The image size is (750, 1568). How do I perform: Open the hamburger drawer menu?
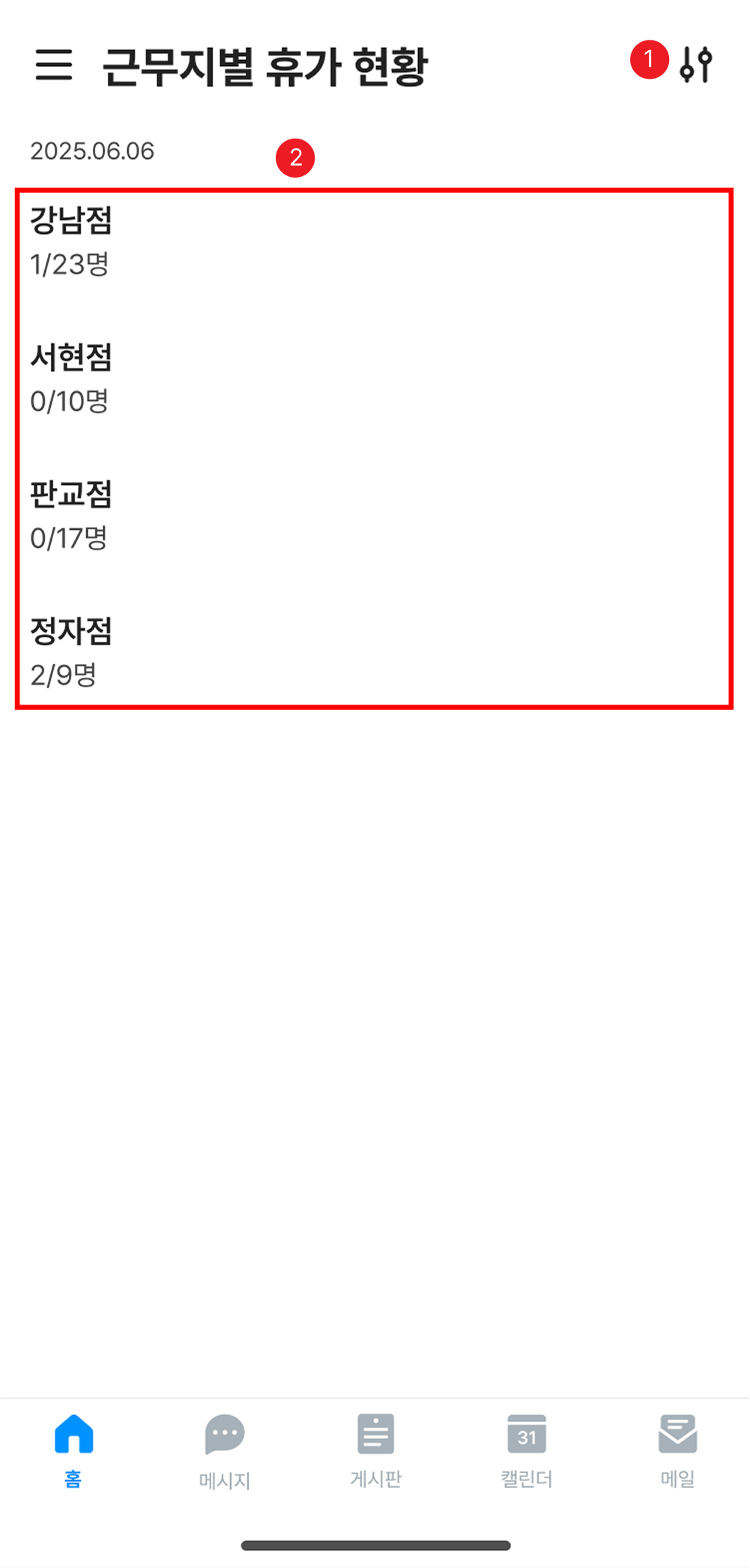tap(54, 65)
